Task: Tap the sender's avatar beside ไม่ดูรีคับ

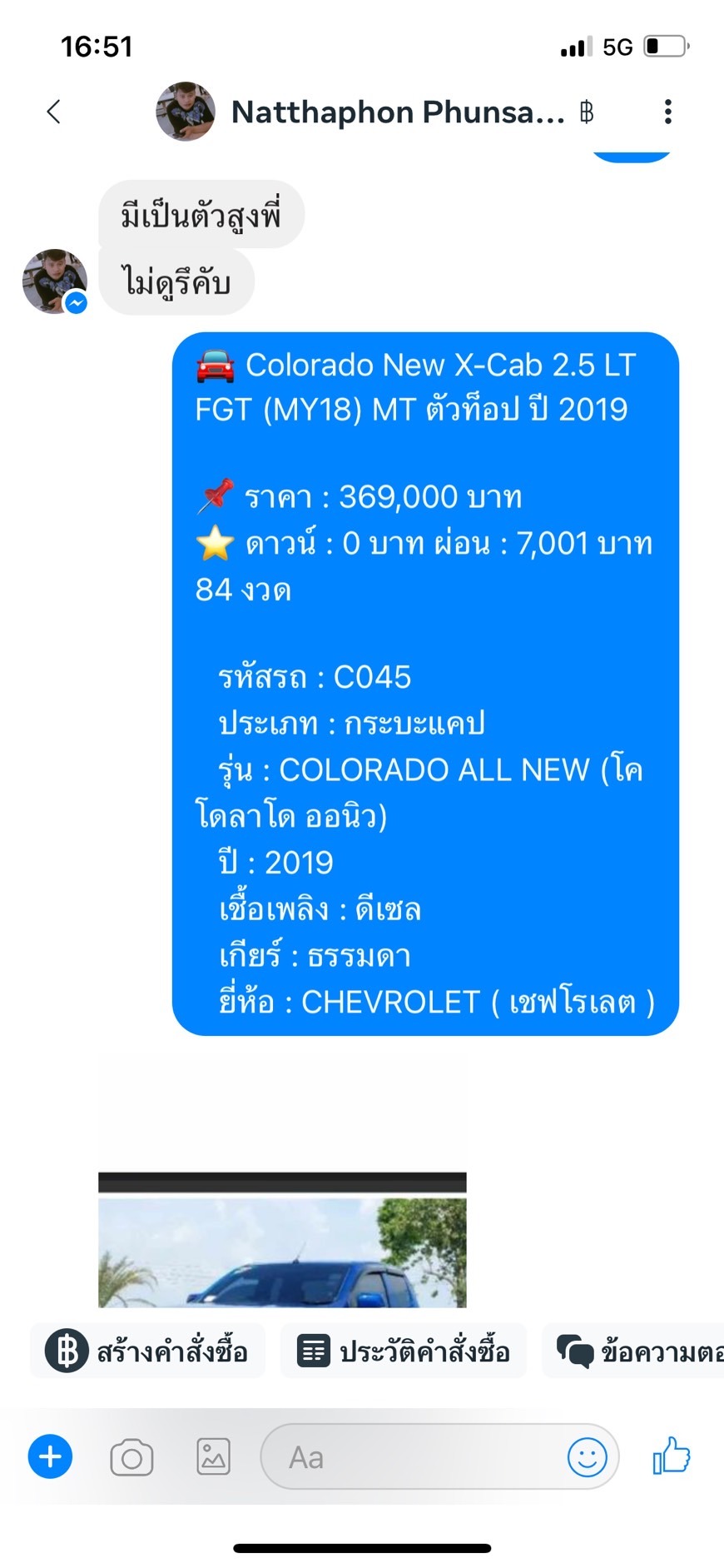Action: coord(55,281)
